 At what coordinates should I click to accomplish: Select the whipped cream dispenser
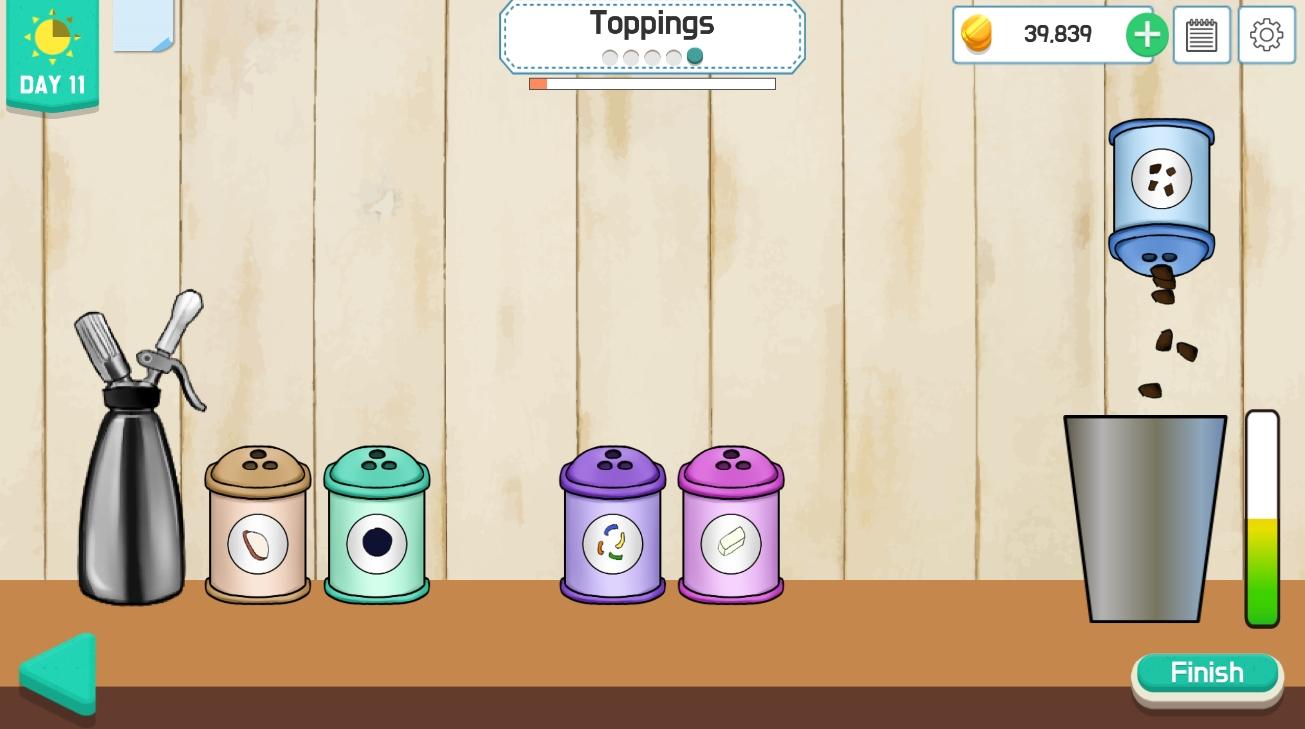[x=133, y=470]
